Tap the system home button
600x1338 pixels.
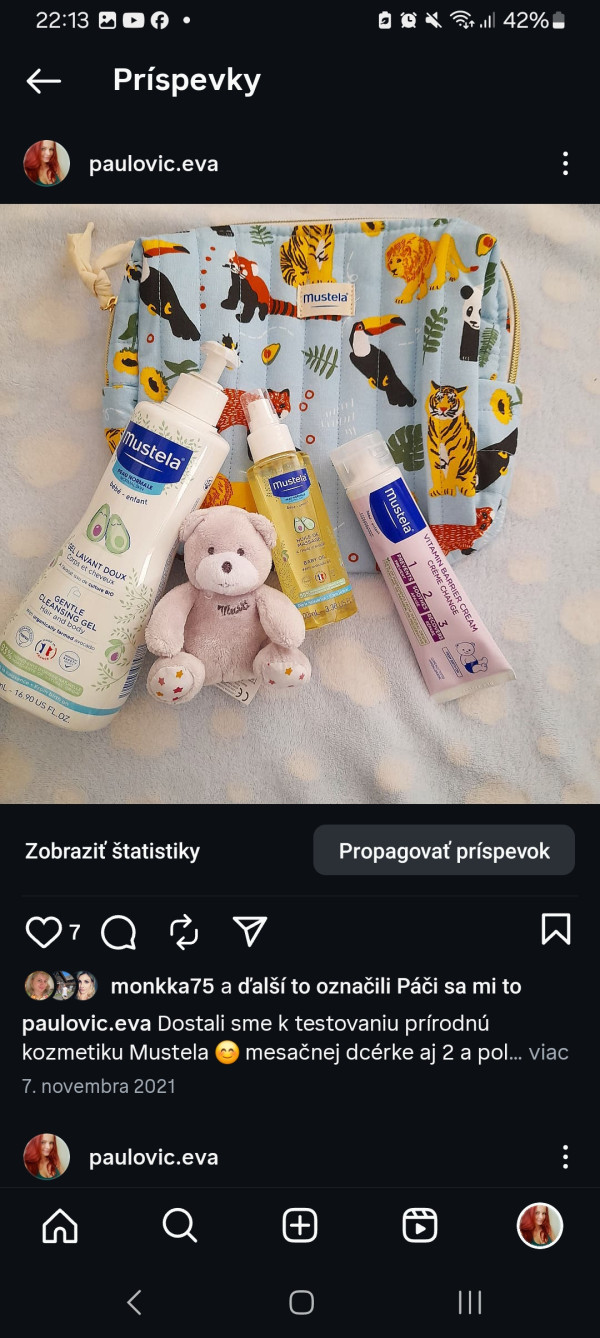point(301,1302)
